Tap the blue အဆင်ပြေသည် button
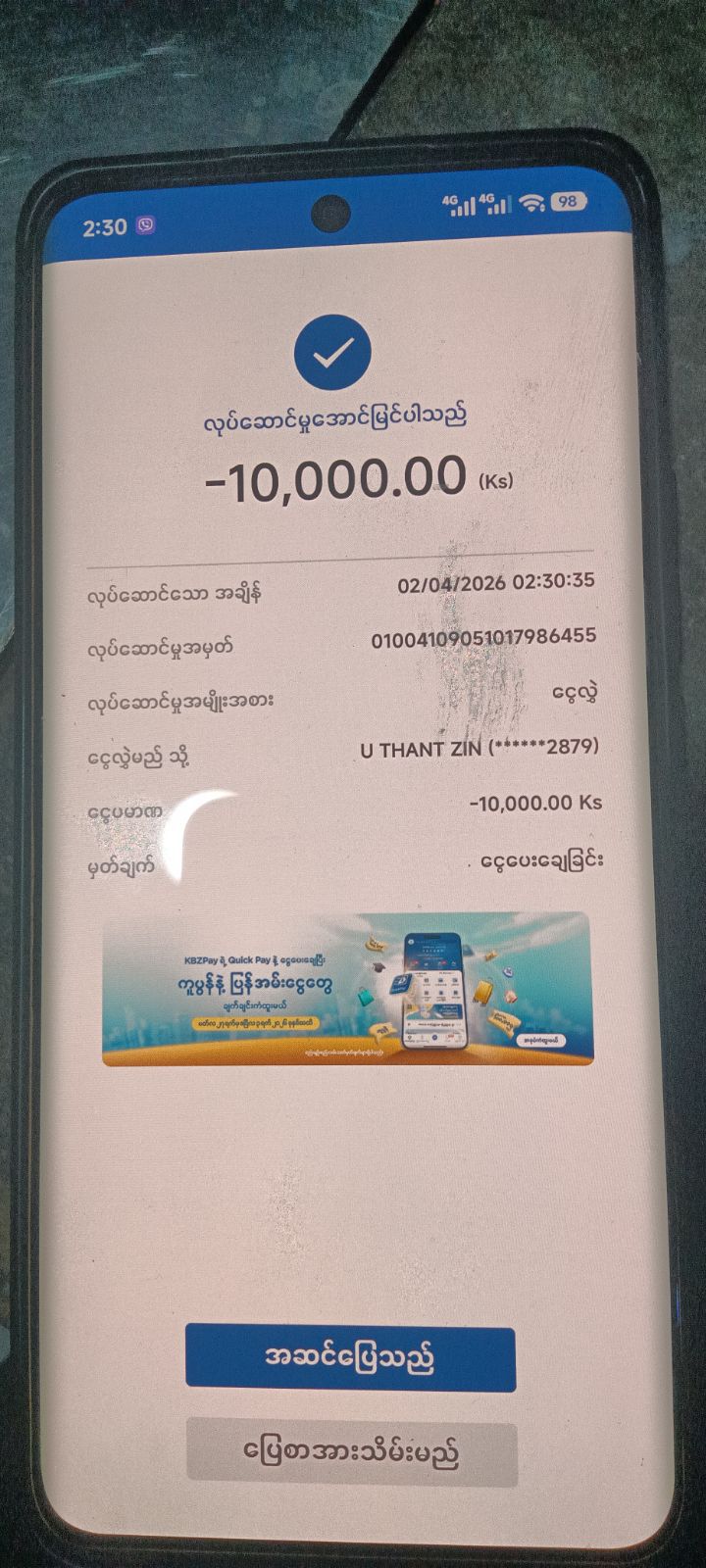This screenshot has width=706, height=1568. (x=350, y=1357)
